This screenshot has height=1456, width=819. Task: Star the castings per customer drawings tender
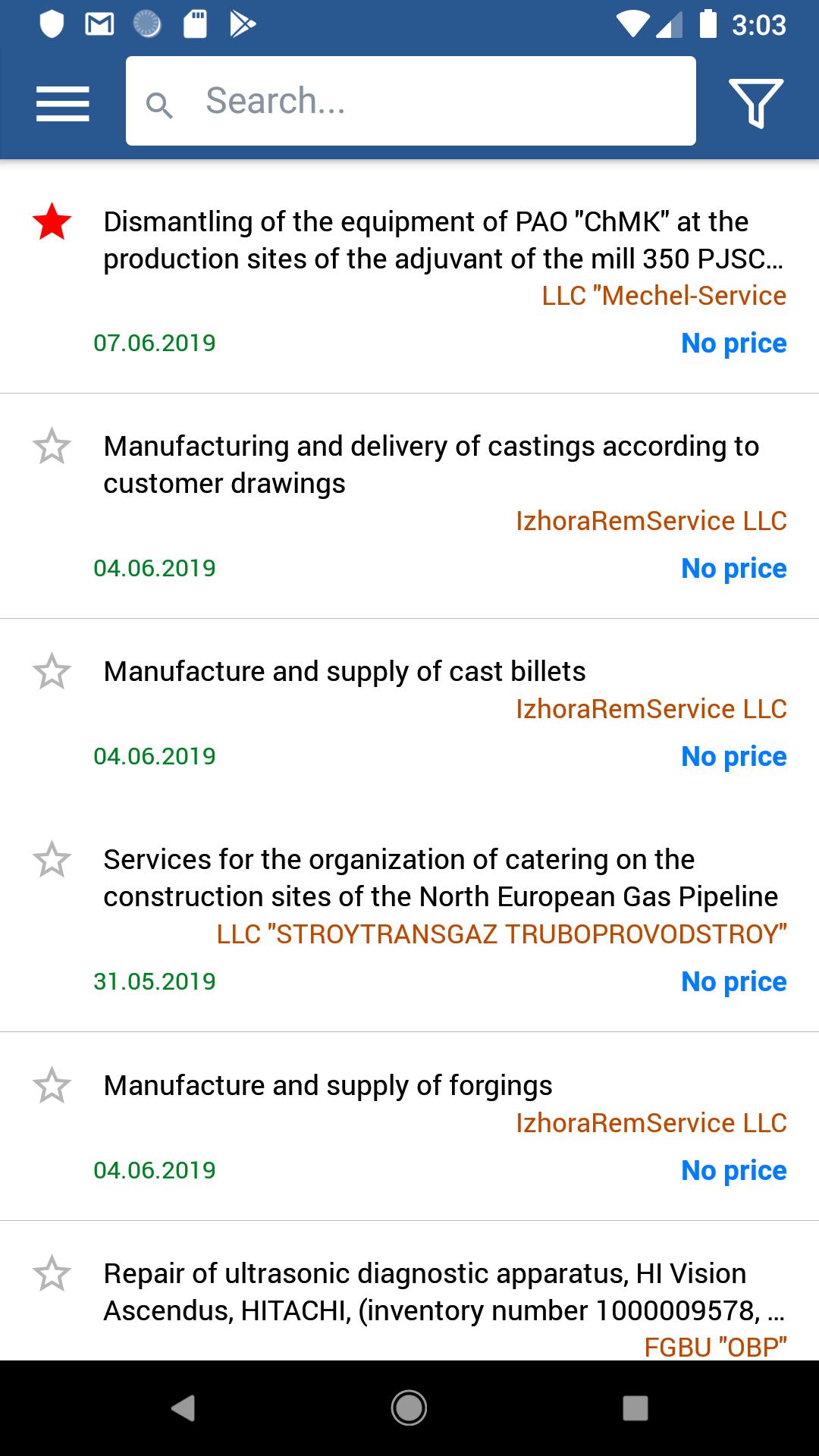coord(52,446)
